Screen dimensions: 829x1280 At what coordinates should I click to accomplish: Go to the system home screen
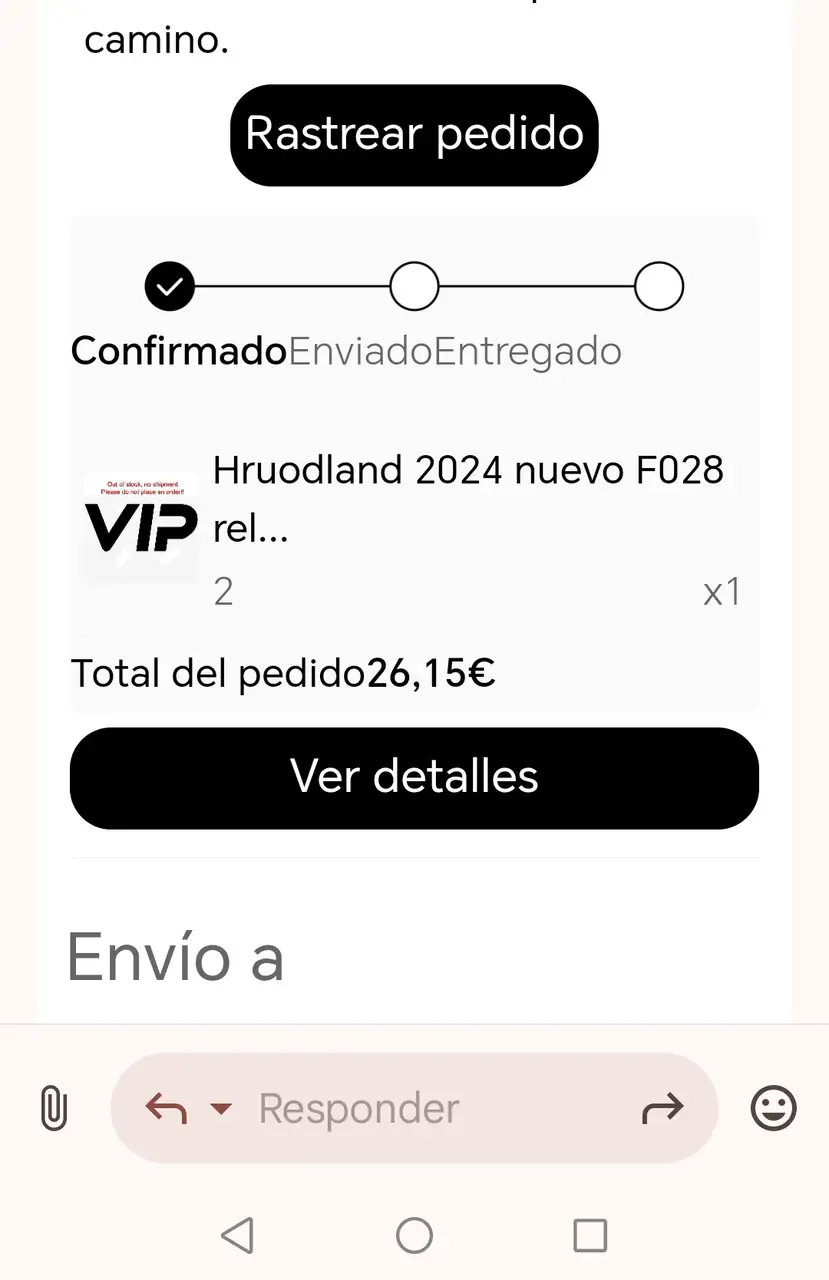[x=414, y=1236]
